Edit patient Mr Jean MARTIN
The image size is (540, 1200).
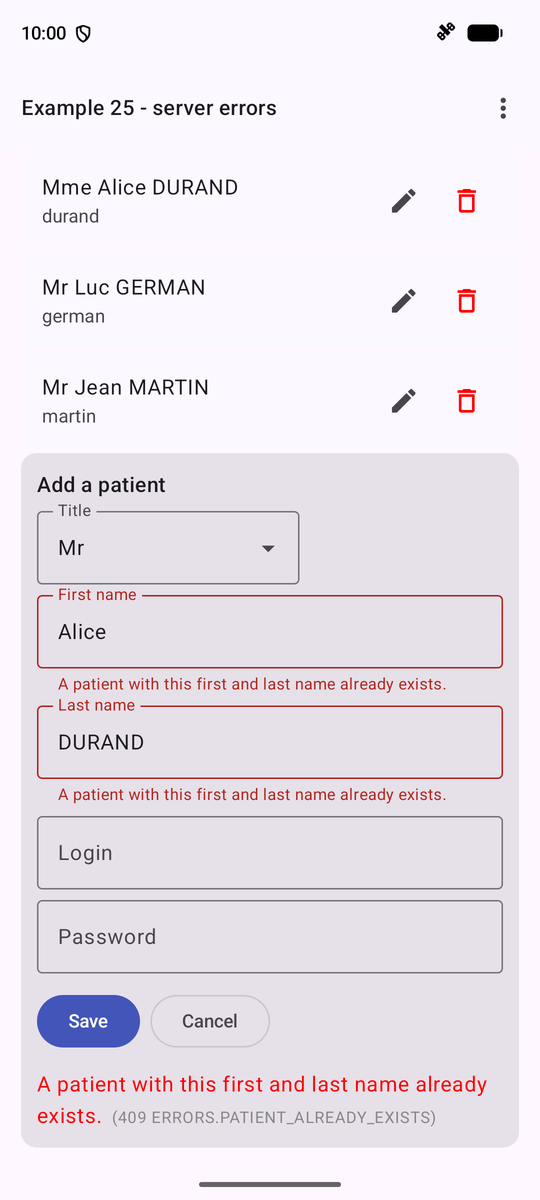[x=403, y=401]
